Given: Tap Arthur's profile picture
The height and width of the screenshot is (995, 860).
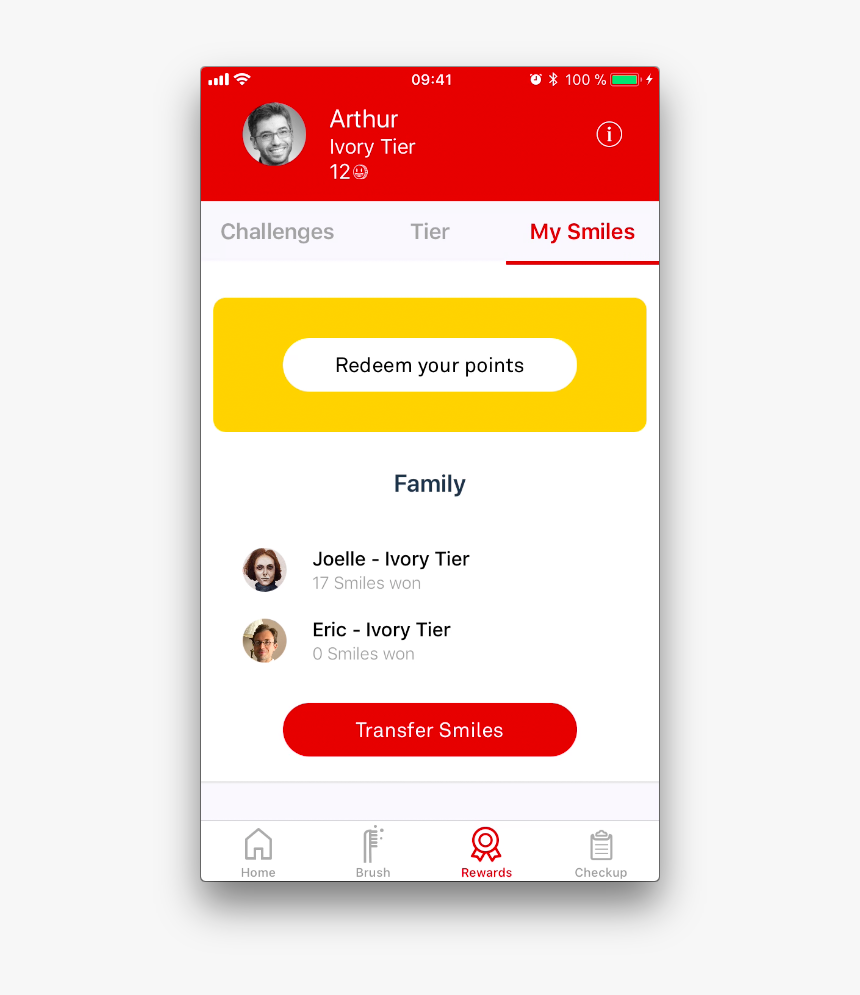Looking at the screenshot, I should 274,134.
